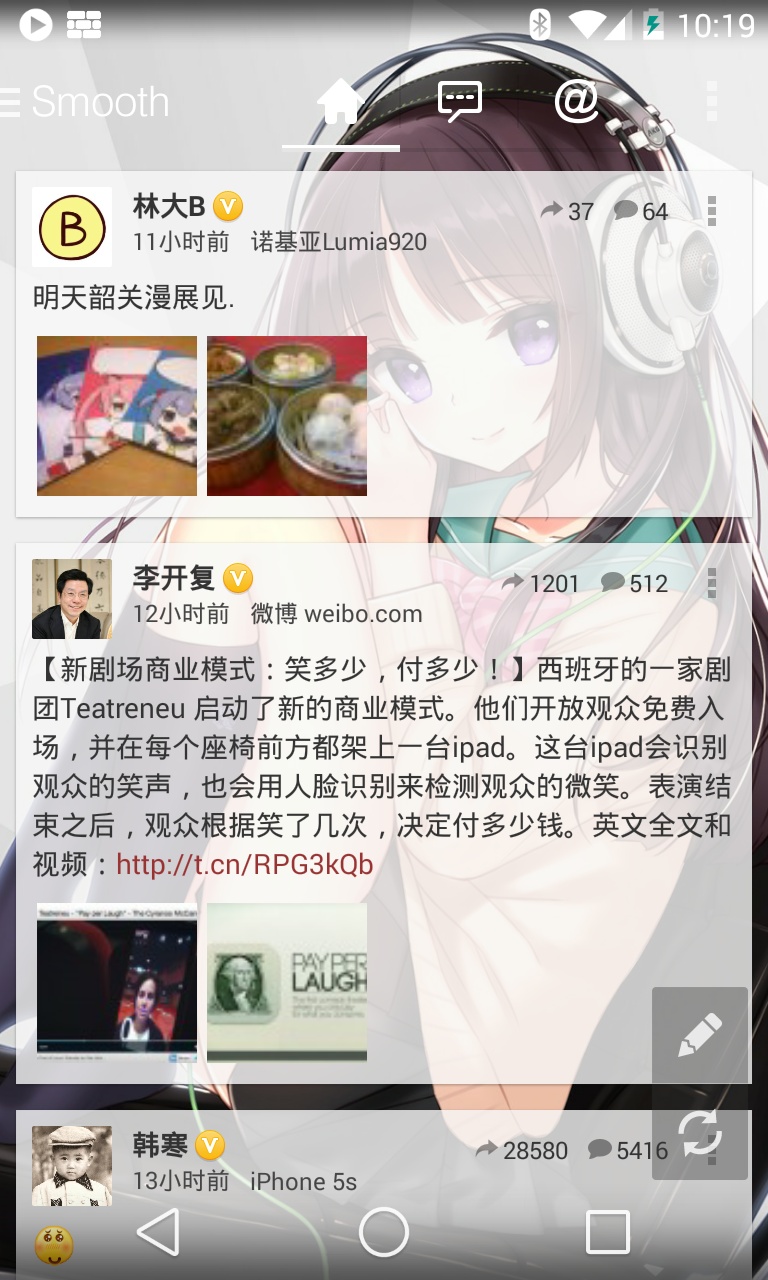
Task: Open recent apps with square button
Action: coord(607,1232)
